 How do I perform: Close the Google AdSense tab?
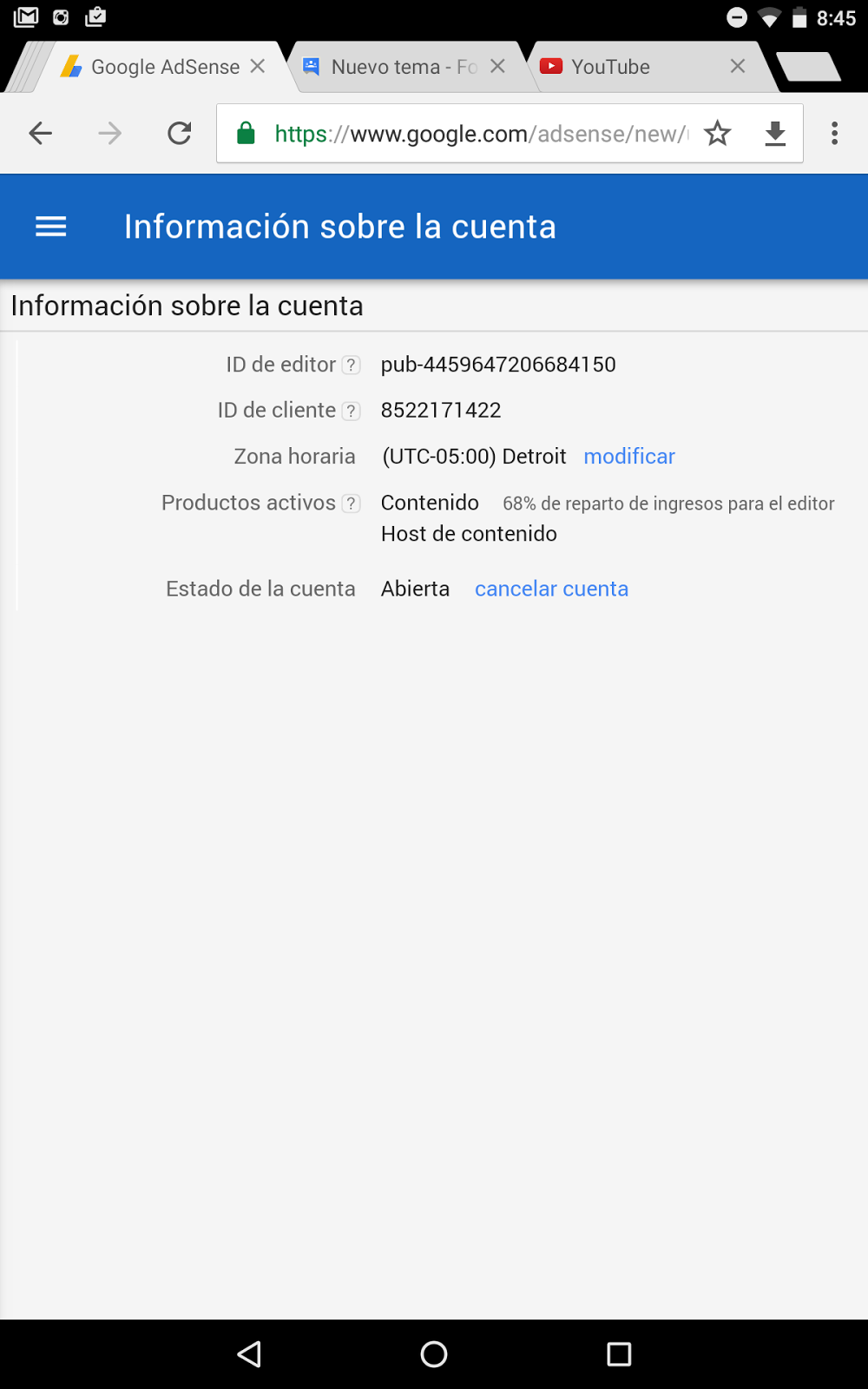[258, 67]
